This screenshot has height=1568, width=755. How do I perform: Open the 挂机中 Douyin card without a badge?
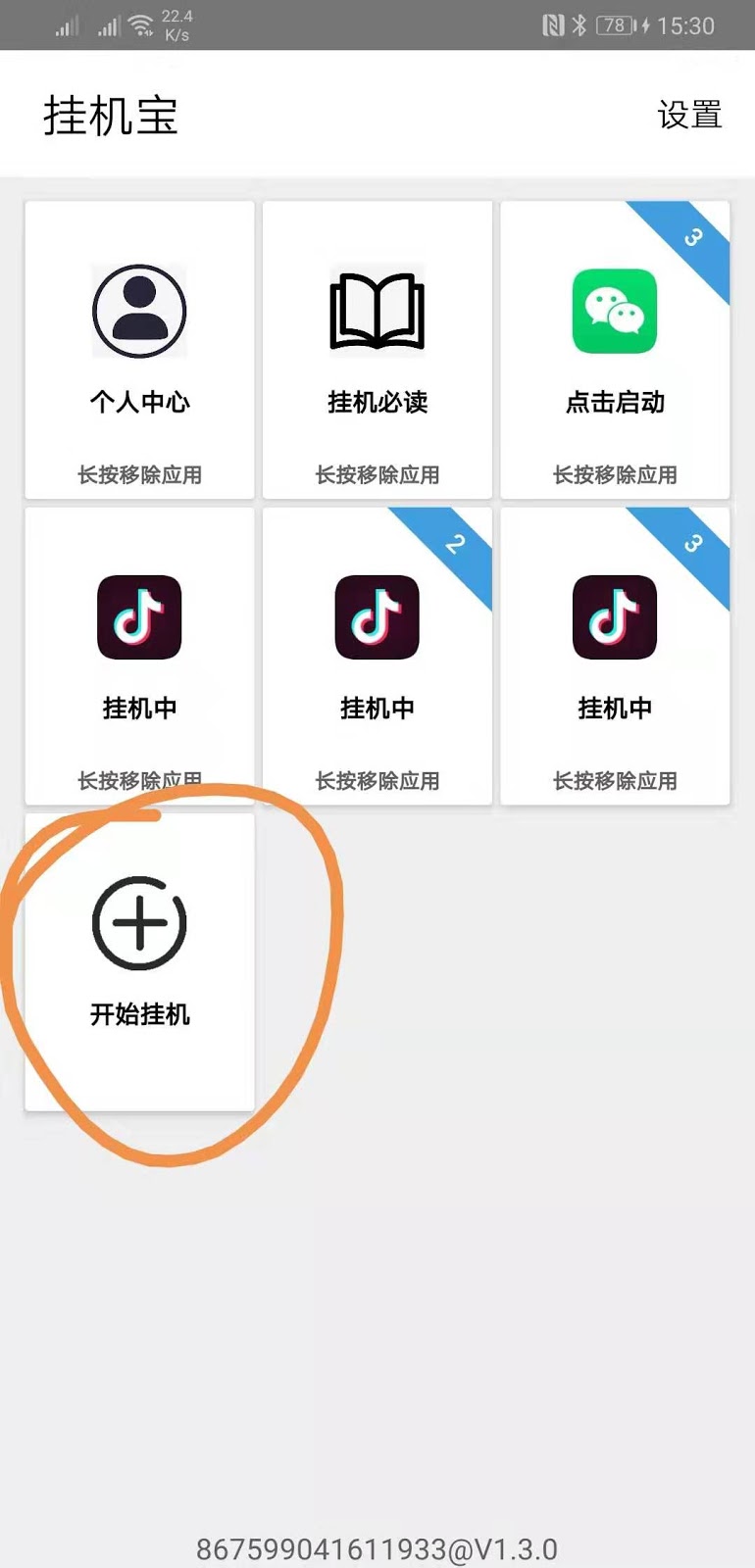(139, 656)
